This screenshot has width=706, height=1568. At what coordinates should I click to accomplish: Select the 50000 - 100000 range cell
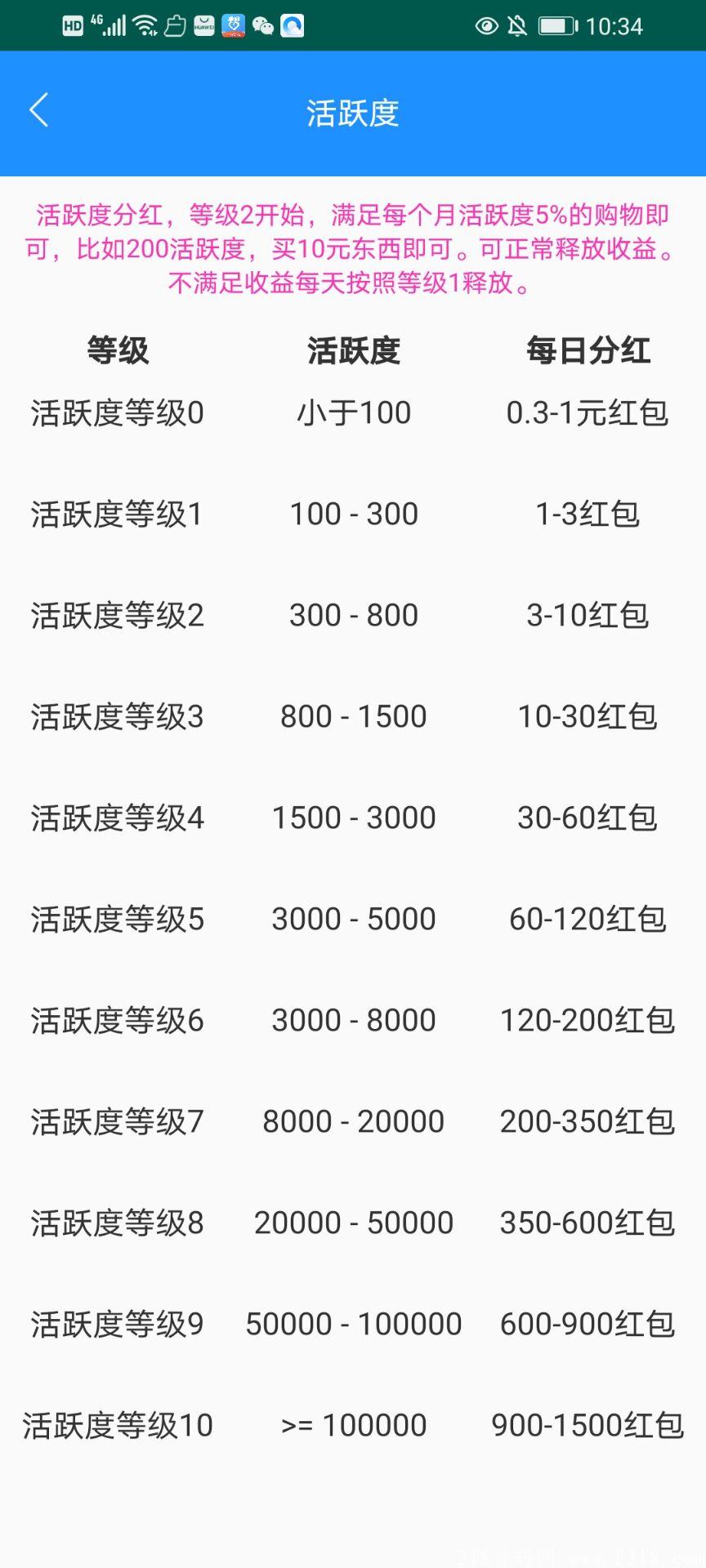point(353,1323)
